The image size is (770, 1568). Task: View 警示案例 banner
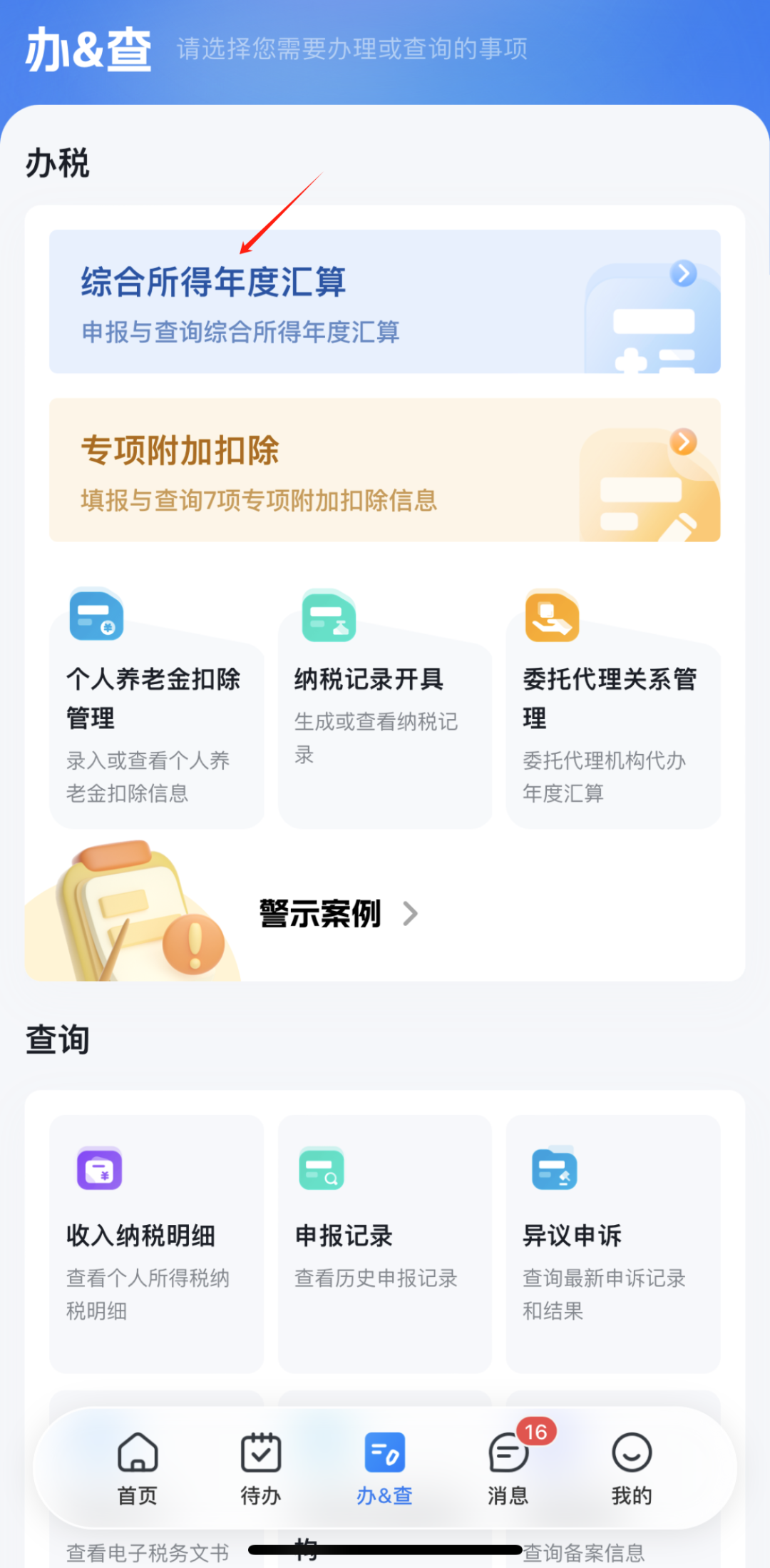(x=339, y=914)
